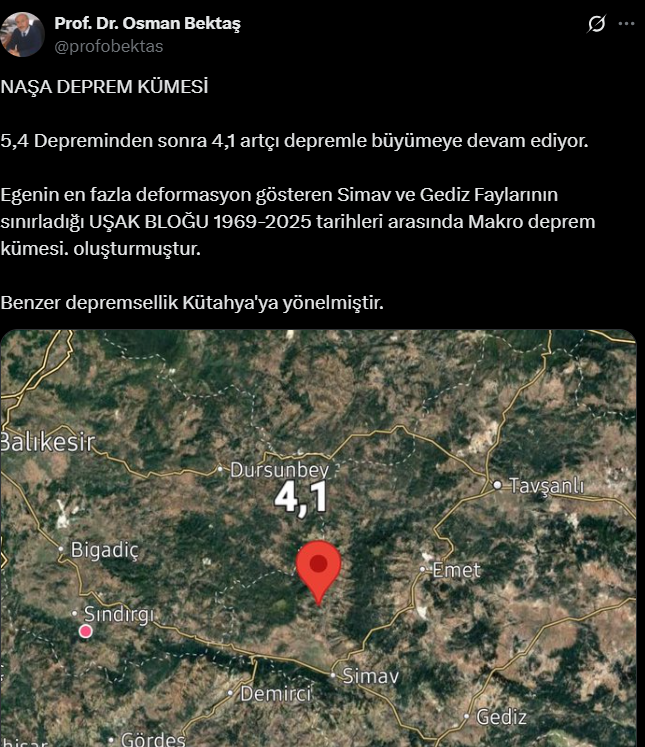Open the Grok icon on the post

click(597, 23)
